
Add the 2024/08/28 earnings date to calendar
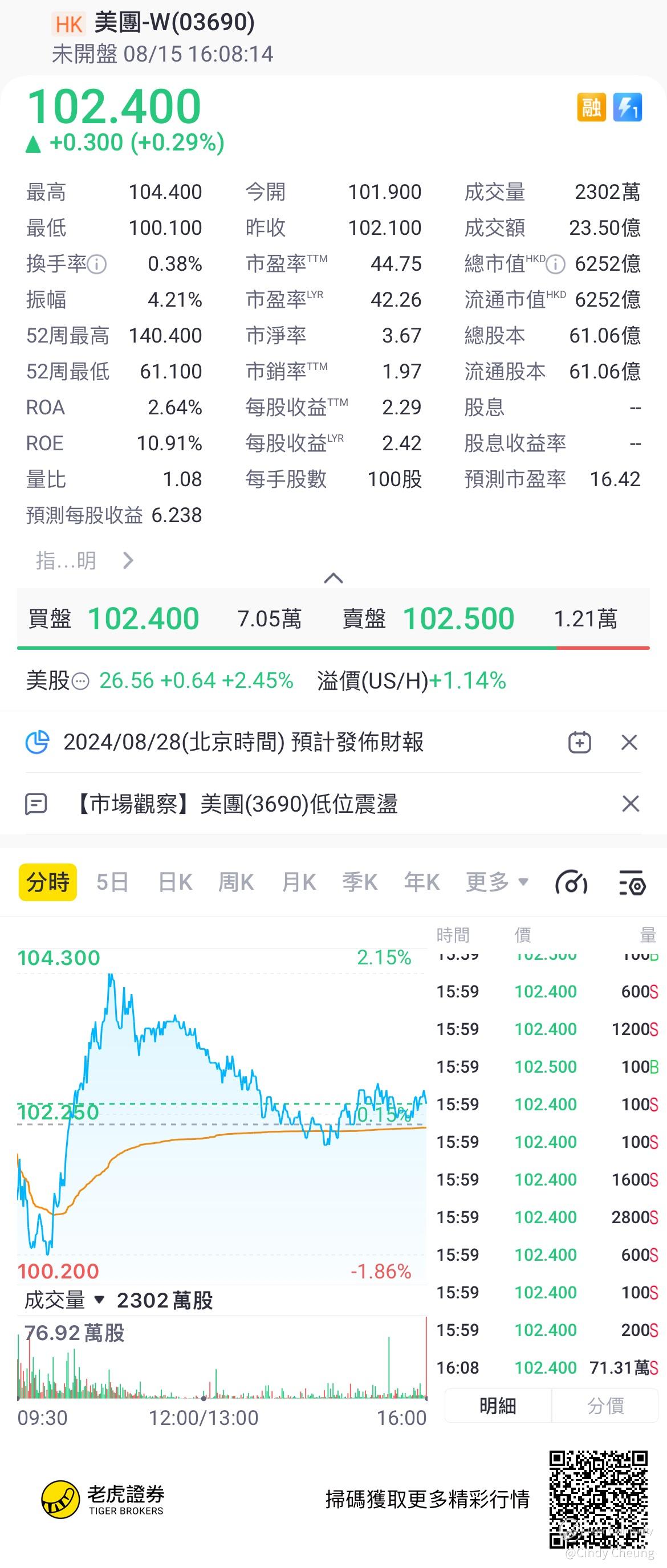[x=579, y=742]
